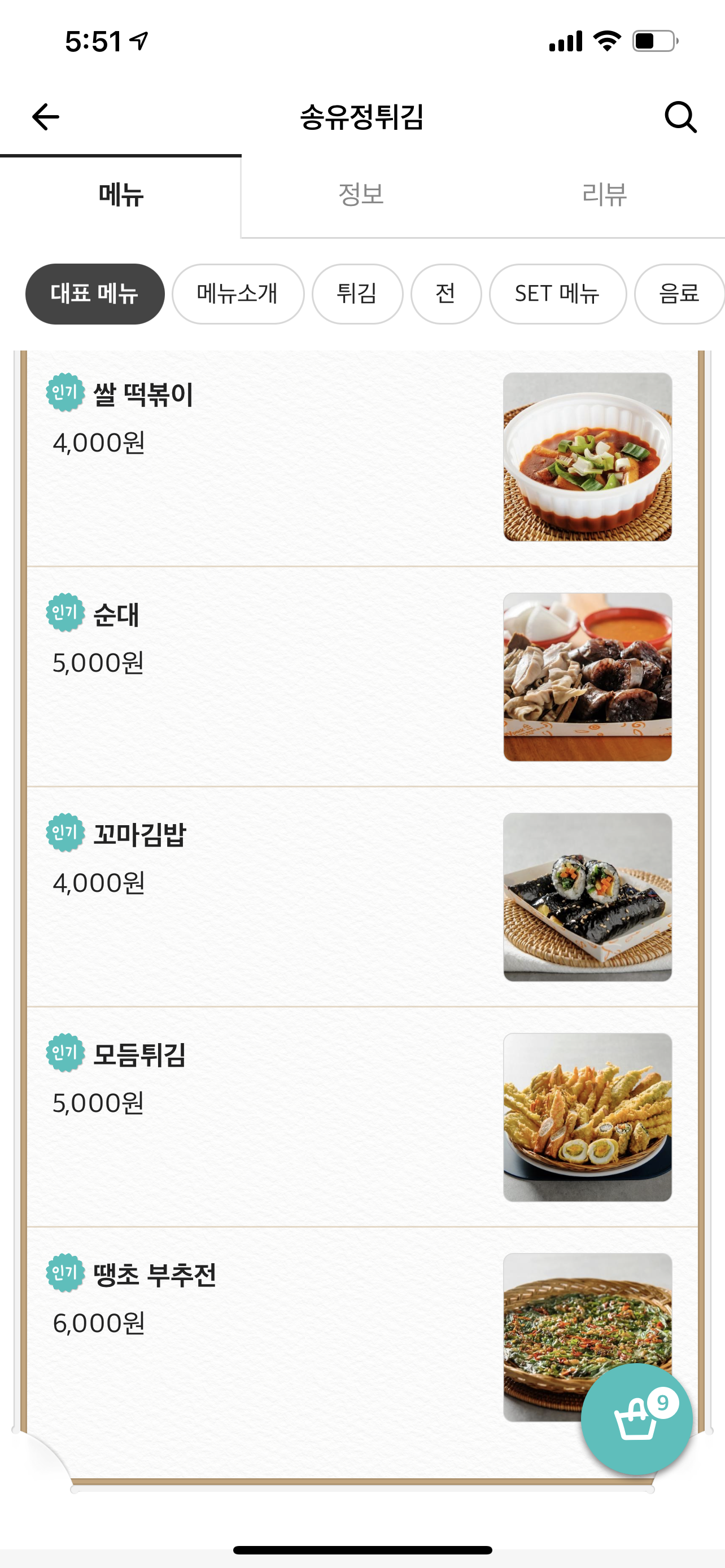Viewport: 725px width, 1568px height.
Task: Go back using the arrow icon
Action: click(46, 117)
